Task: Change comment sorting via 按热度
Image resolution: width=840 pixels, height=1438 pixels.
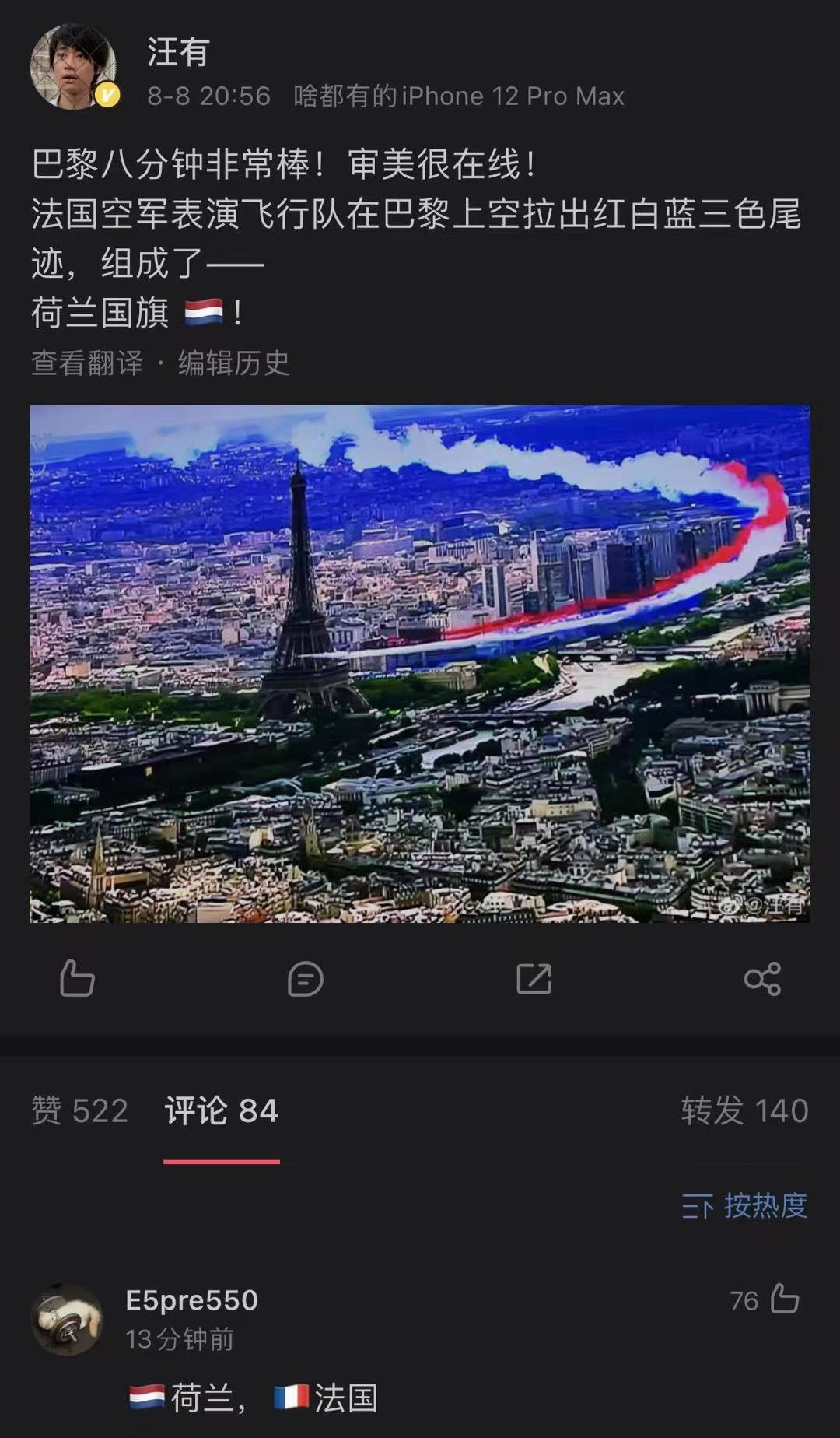Action: coord(744,1206)
